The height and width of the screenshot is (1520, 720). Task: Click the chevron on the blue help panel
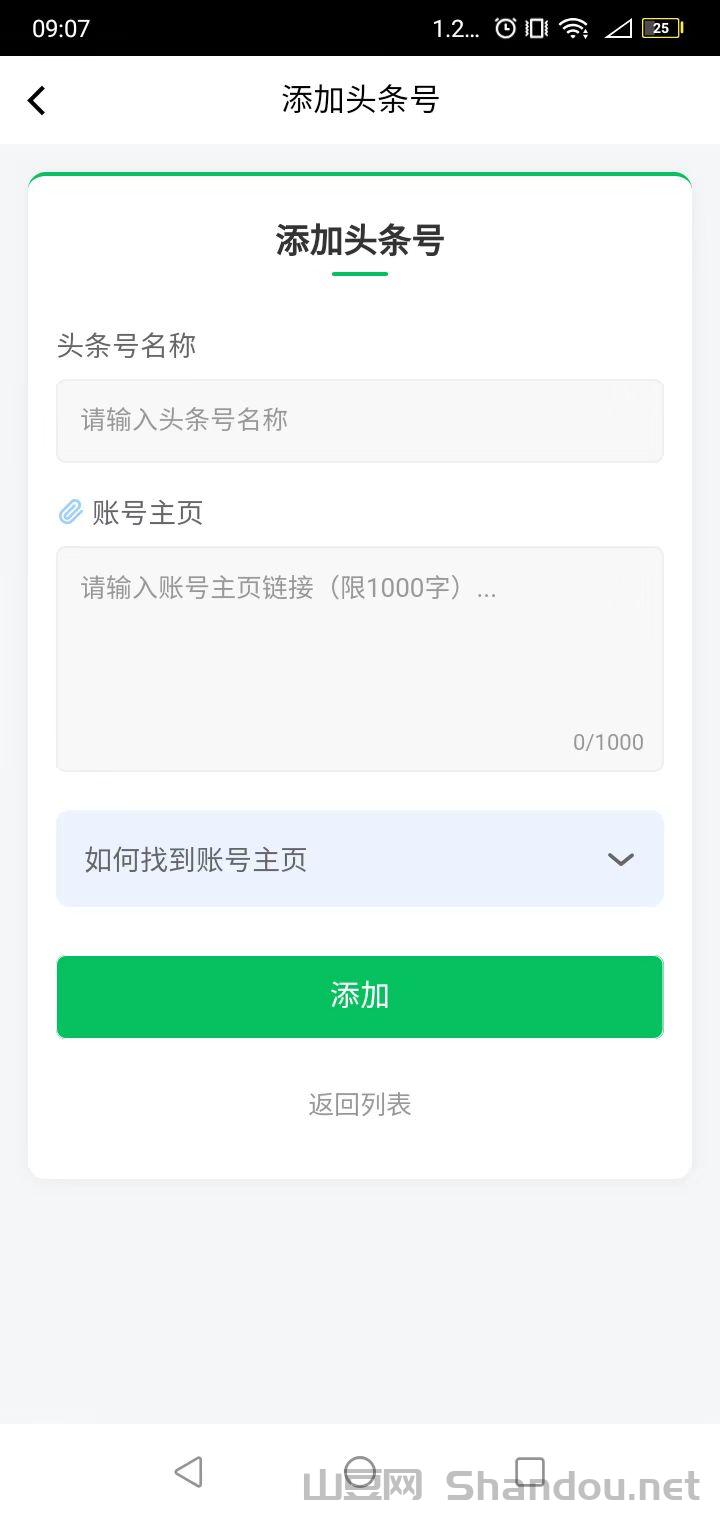[x=620, y=859]
